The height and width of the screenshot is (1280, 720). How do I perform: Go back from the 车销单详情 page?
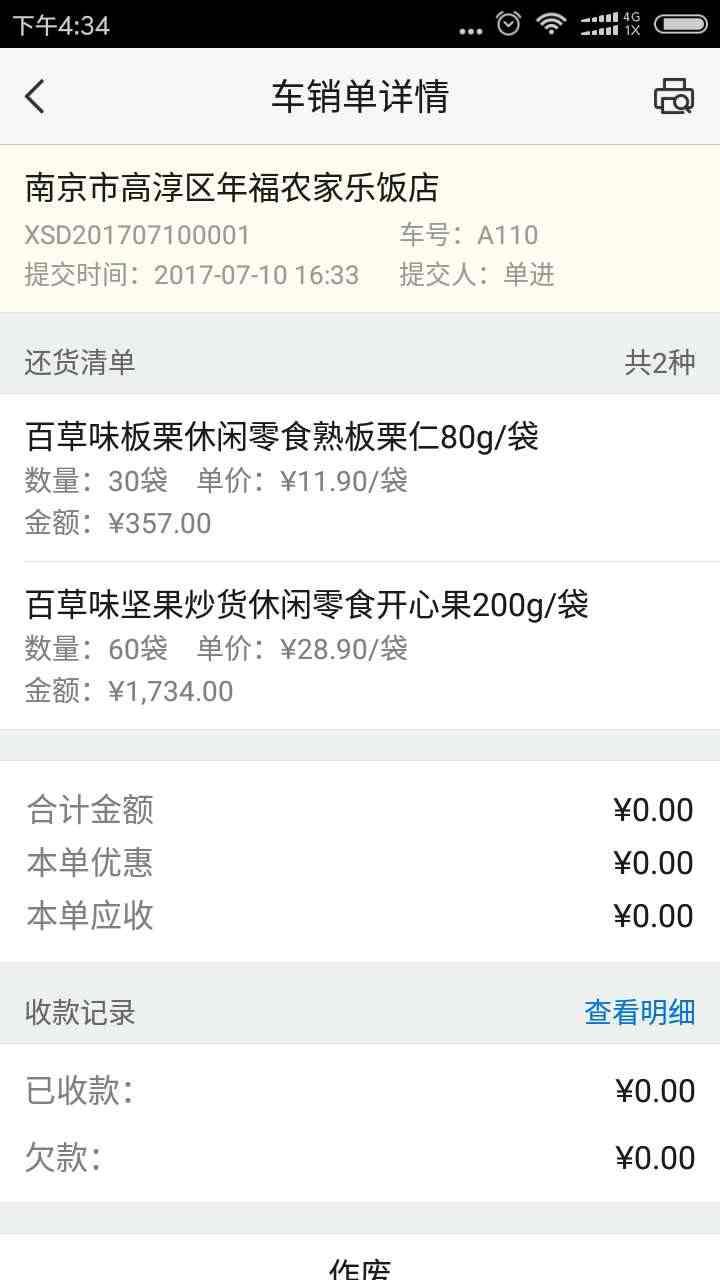click(x=36, y=97)
